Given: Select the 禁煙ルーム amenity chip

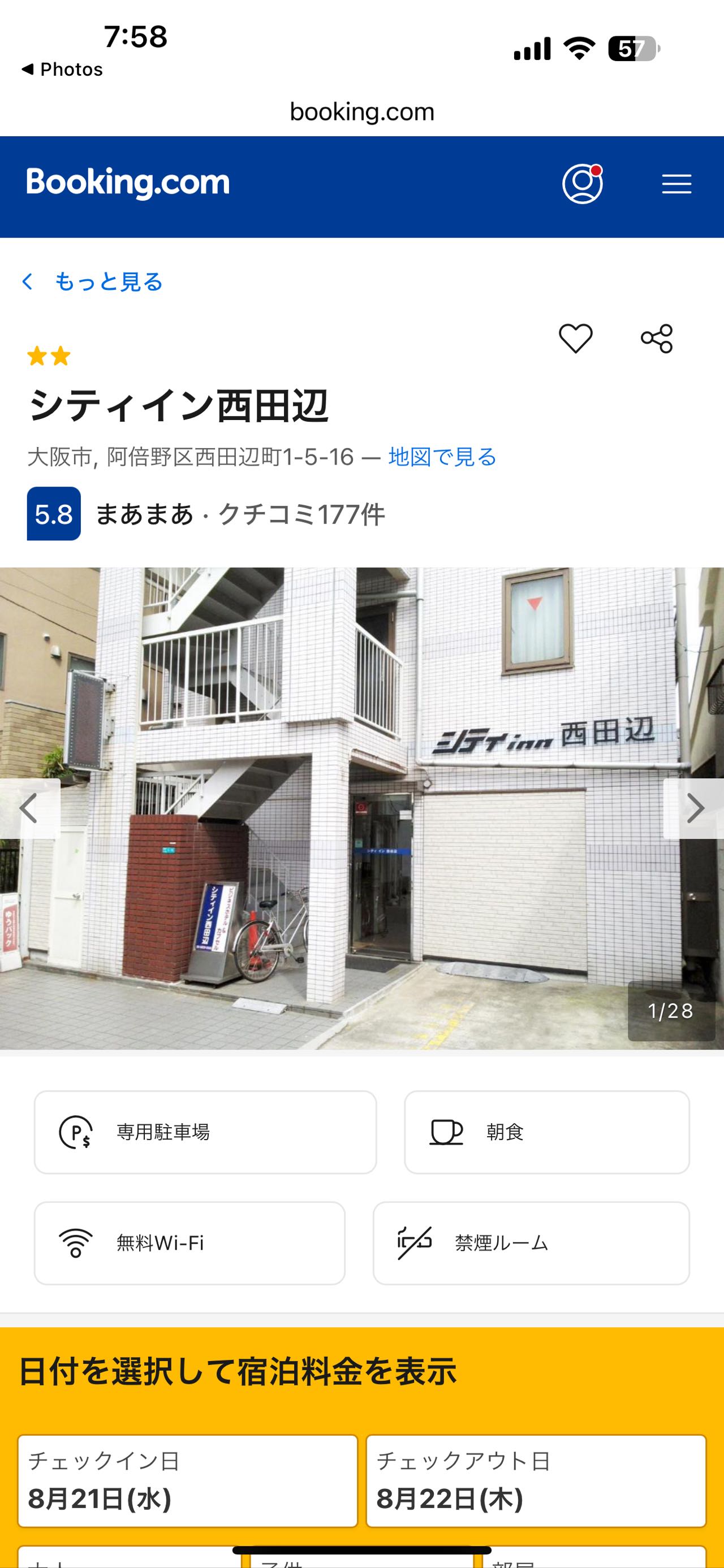Looking at the screenshot, I should coord(531,1243).
